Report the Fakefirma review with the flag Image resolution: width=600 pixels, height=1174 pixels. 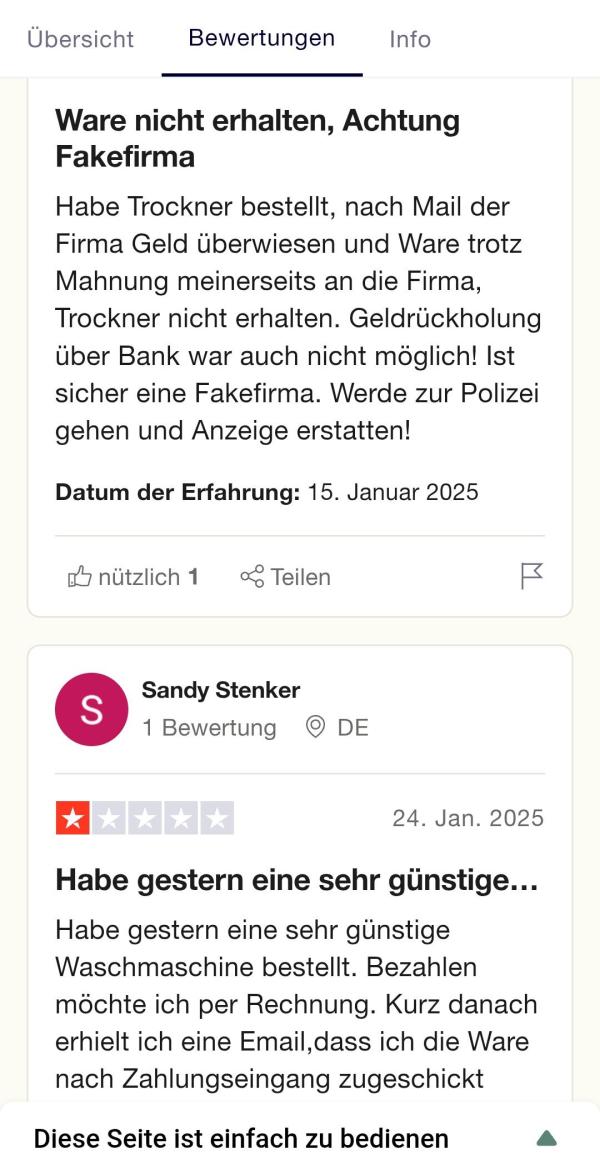coord(531,576)
